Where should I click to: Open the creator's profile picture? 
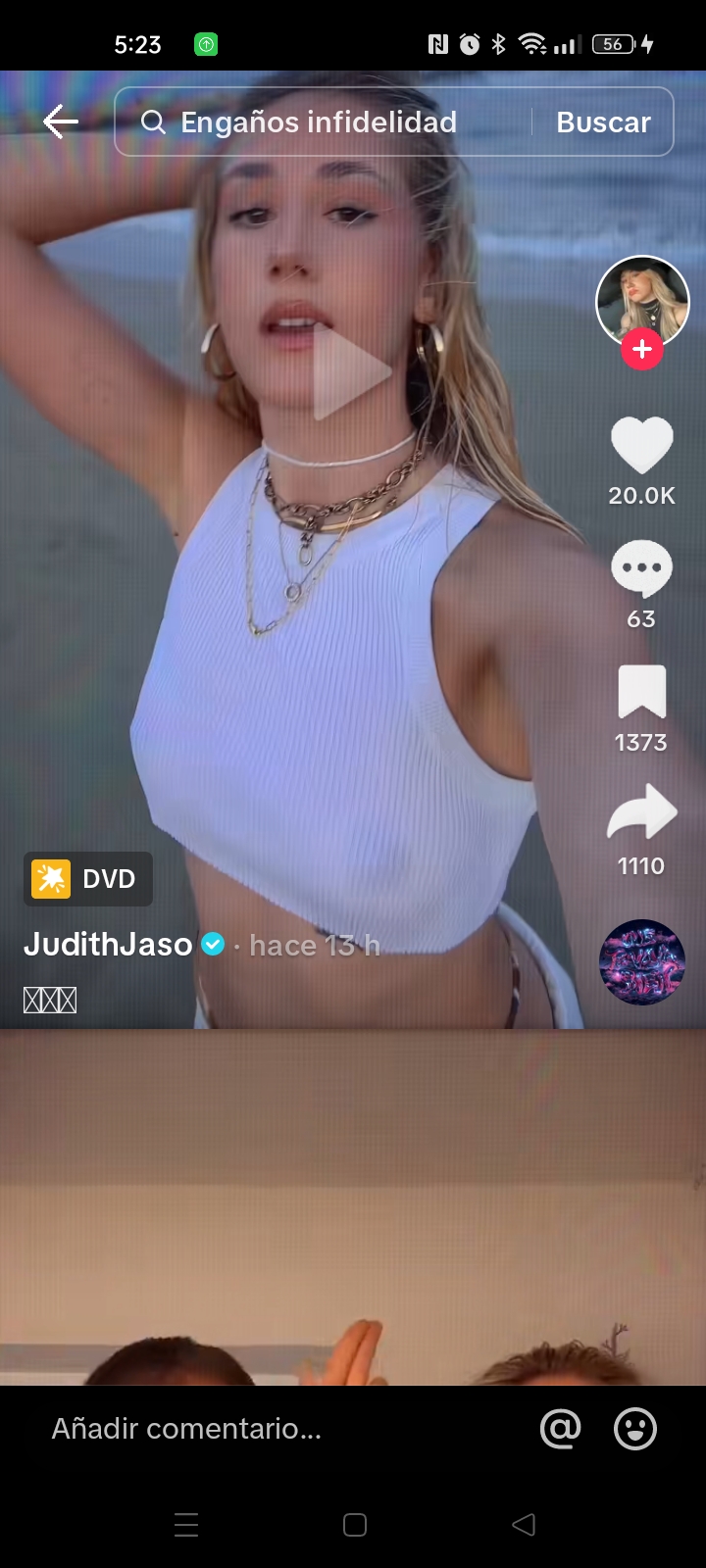click(642, 301)
